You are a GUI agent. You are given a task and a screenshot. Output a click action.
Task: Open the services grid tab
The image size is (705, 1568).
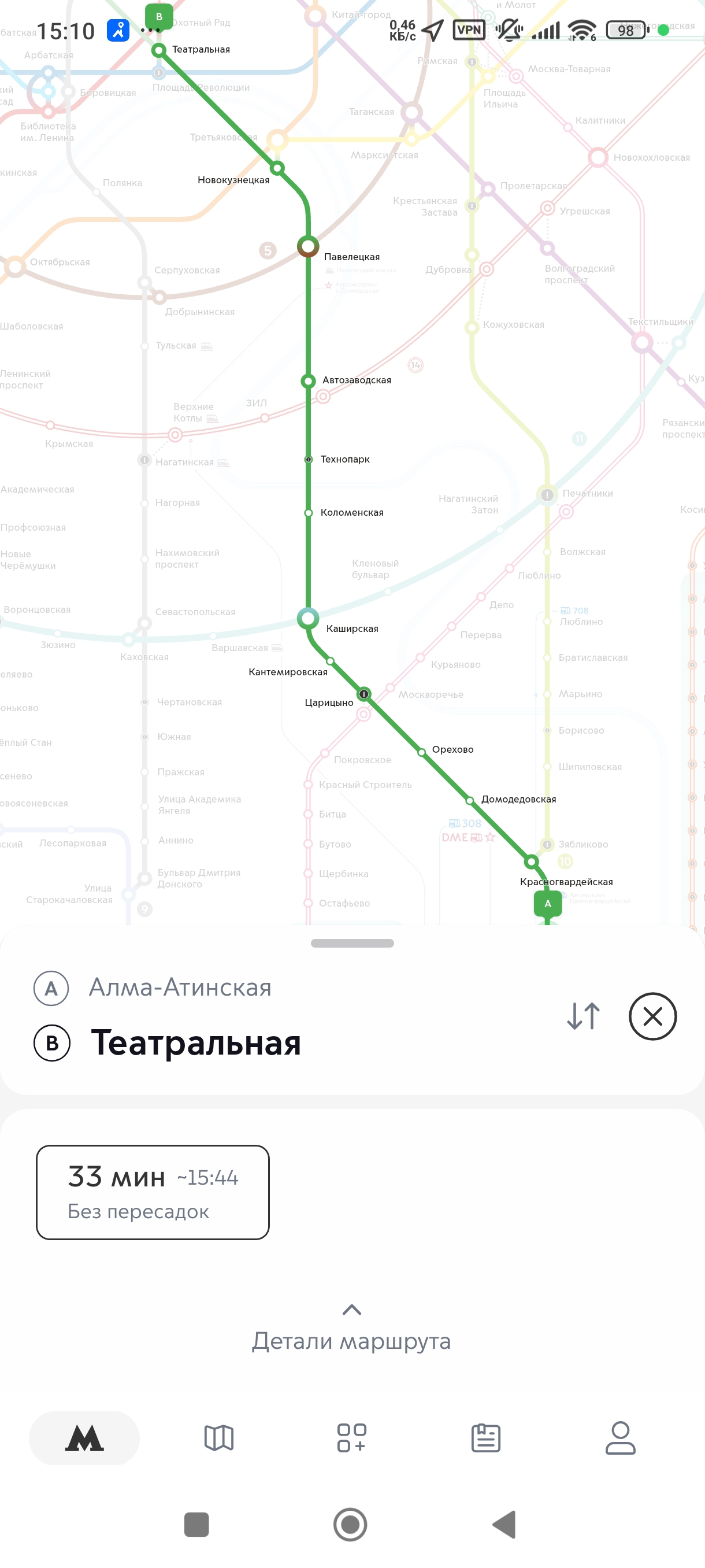click(x=352, y=1438)
